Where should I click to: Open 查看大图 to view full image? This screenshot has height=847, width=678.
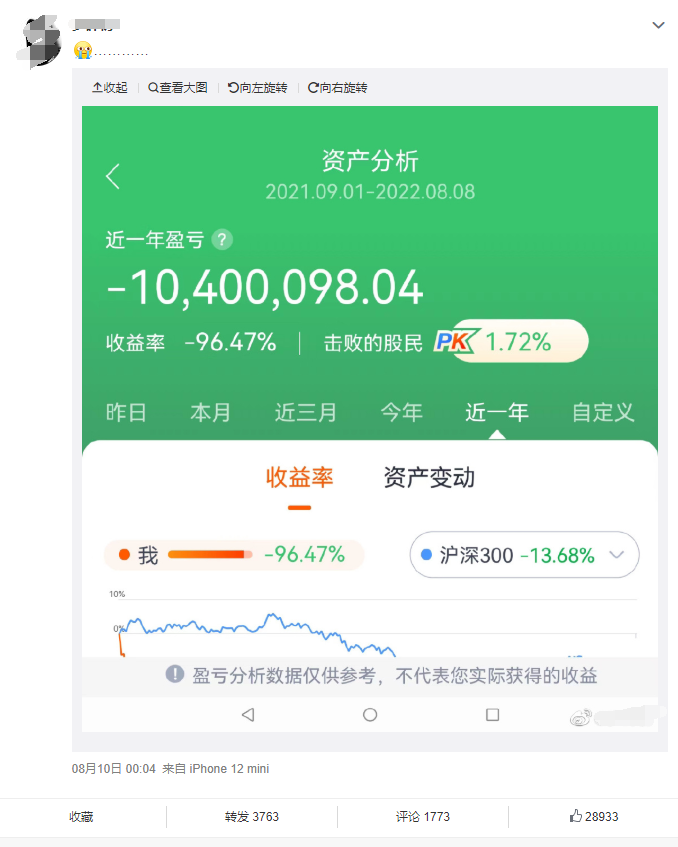coord(178,88)
